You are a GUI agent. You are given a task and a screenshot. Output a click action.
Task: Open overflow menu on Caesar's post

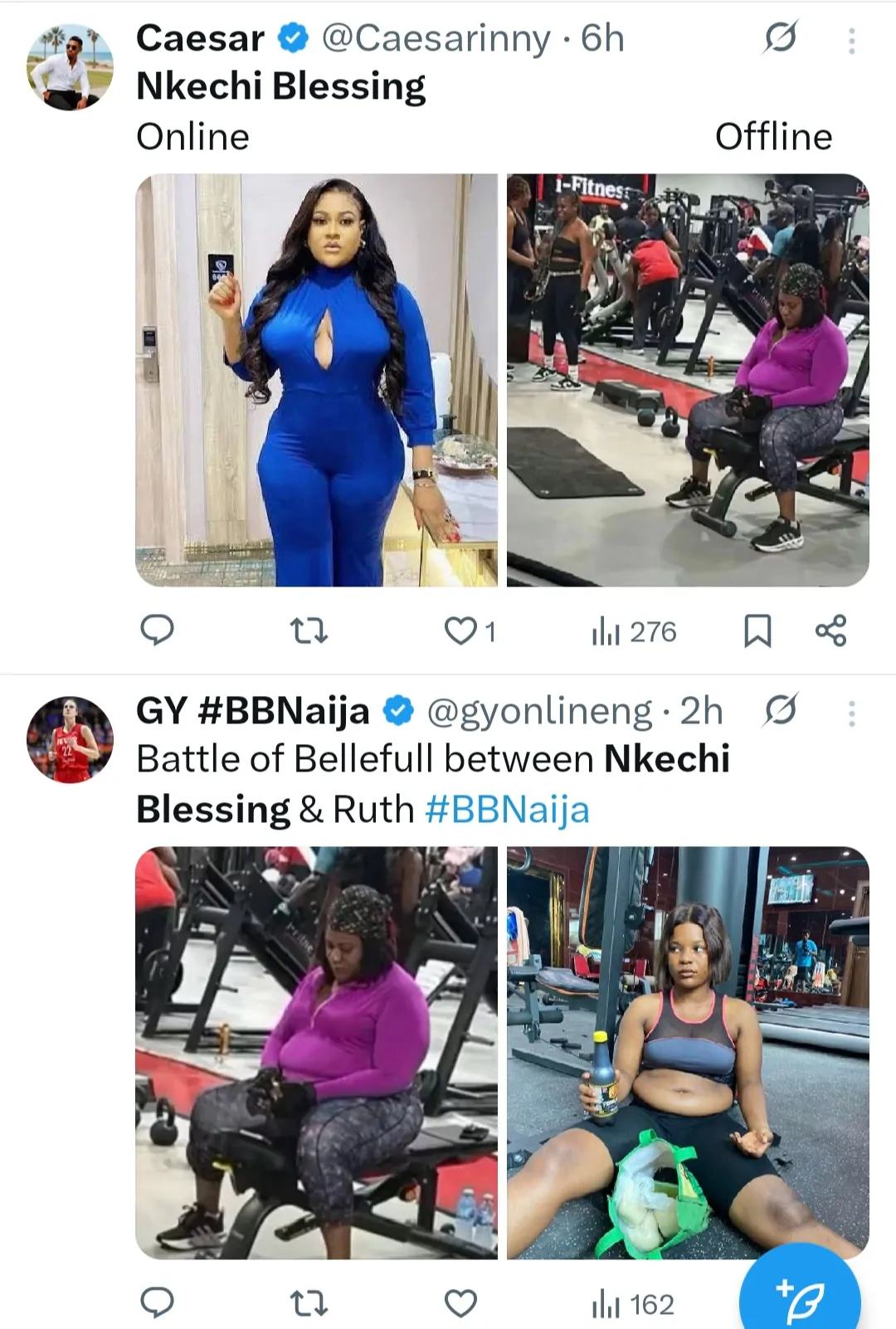click(851, 41)
